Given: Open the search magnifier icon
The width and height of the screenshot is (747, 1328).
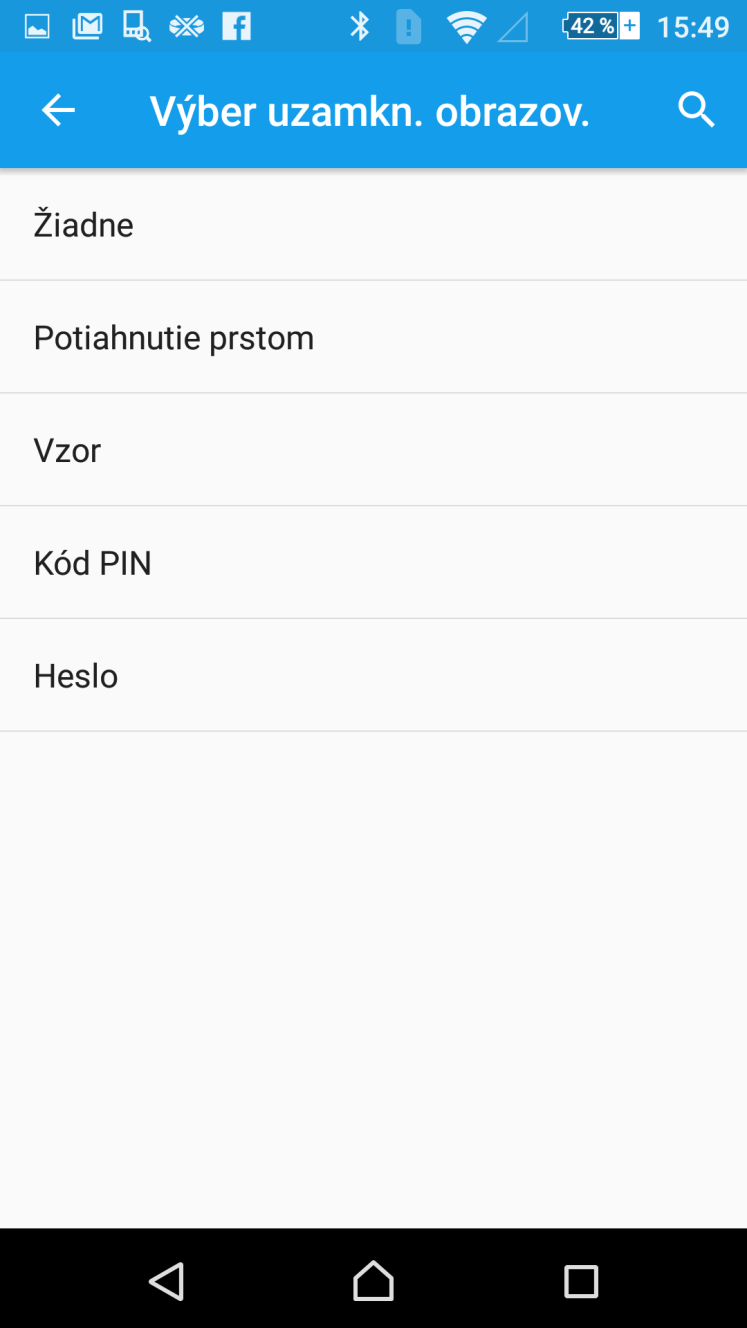Looking at the screenshot, I should click(696, 110).
